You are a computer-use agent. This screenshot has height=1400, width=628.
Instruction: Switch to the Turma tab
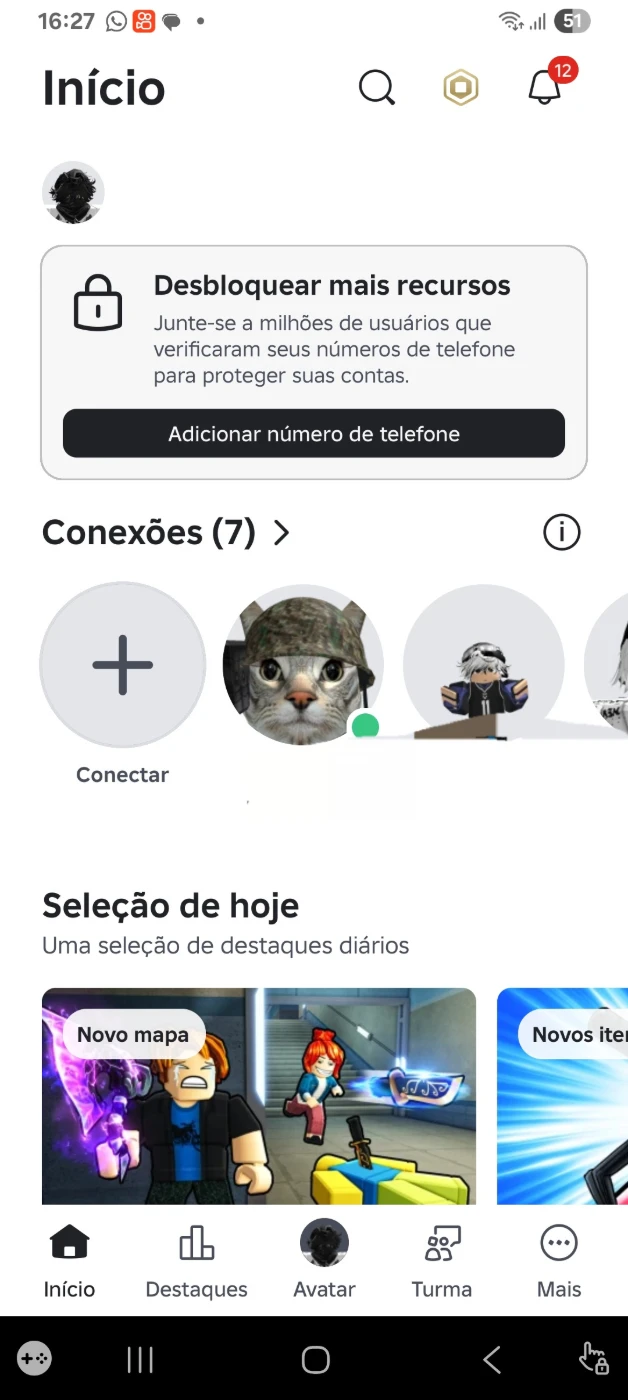(442, 1262)
